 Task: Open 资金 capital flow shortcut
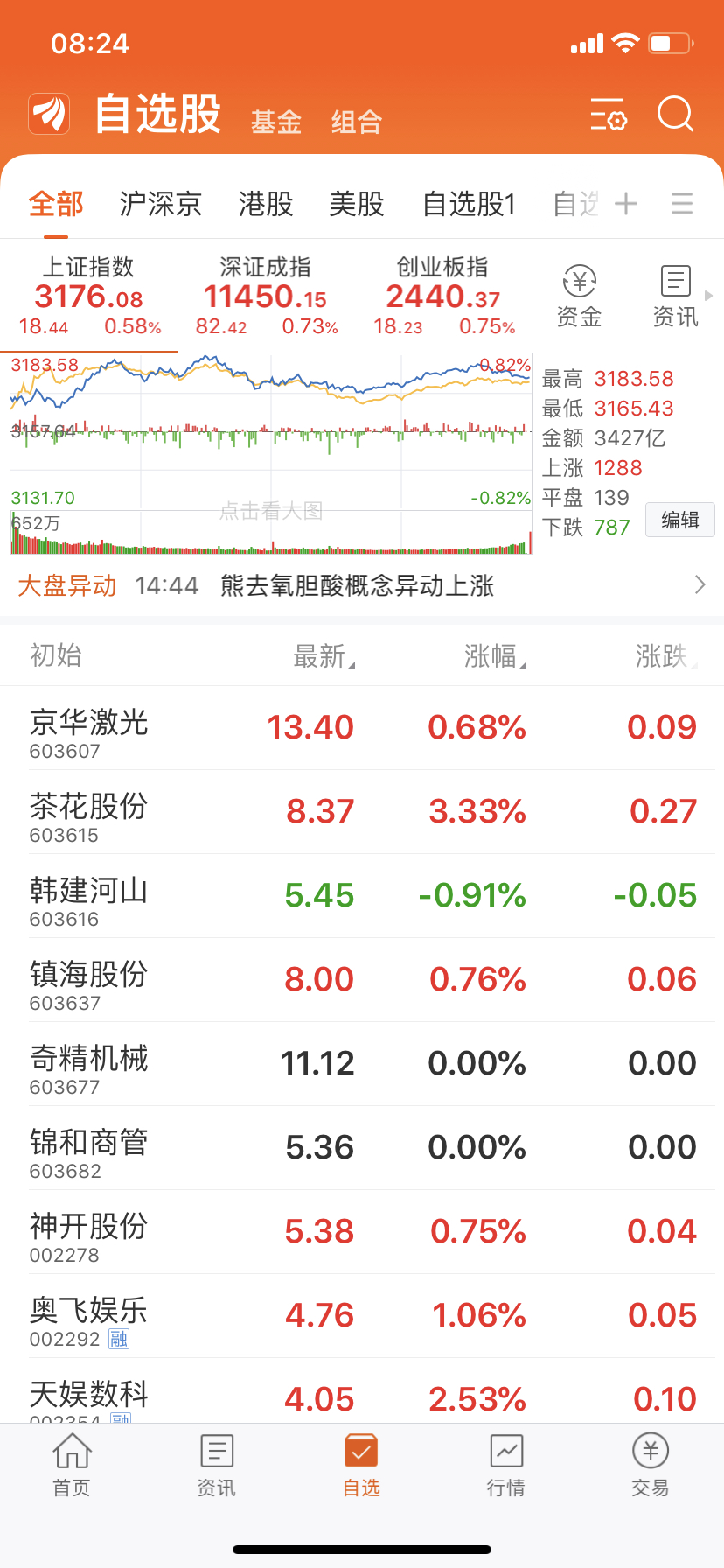coord(579,297)
